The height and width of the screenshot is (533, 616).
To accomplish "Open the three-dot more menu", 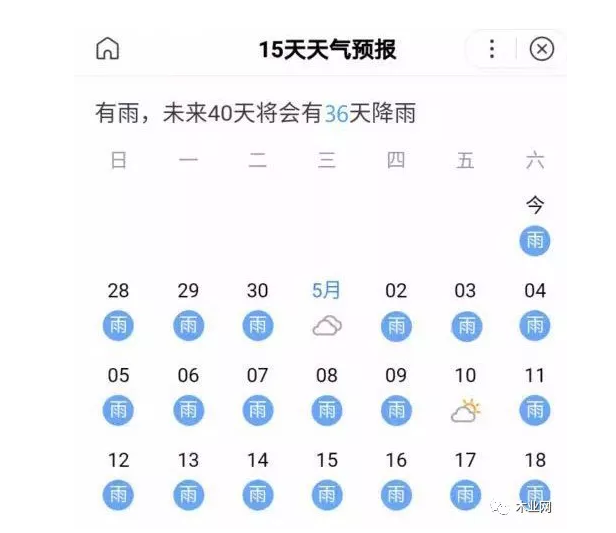I will (492, 49).
